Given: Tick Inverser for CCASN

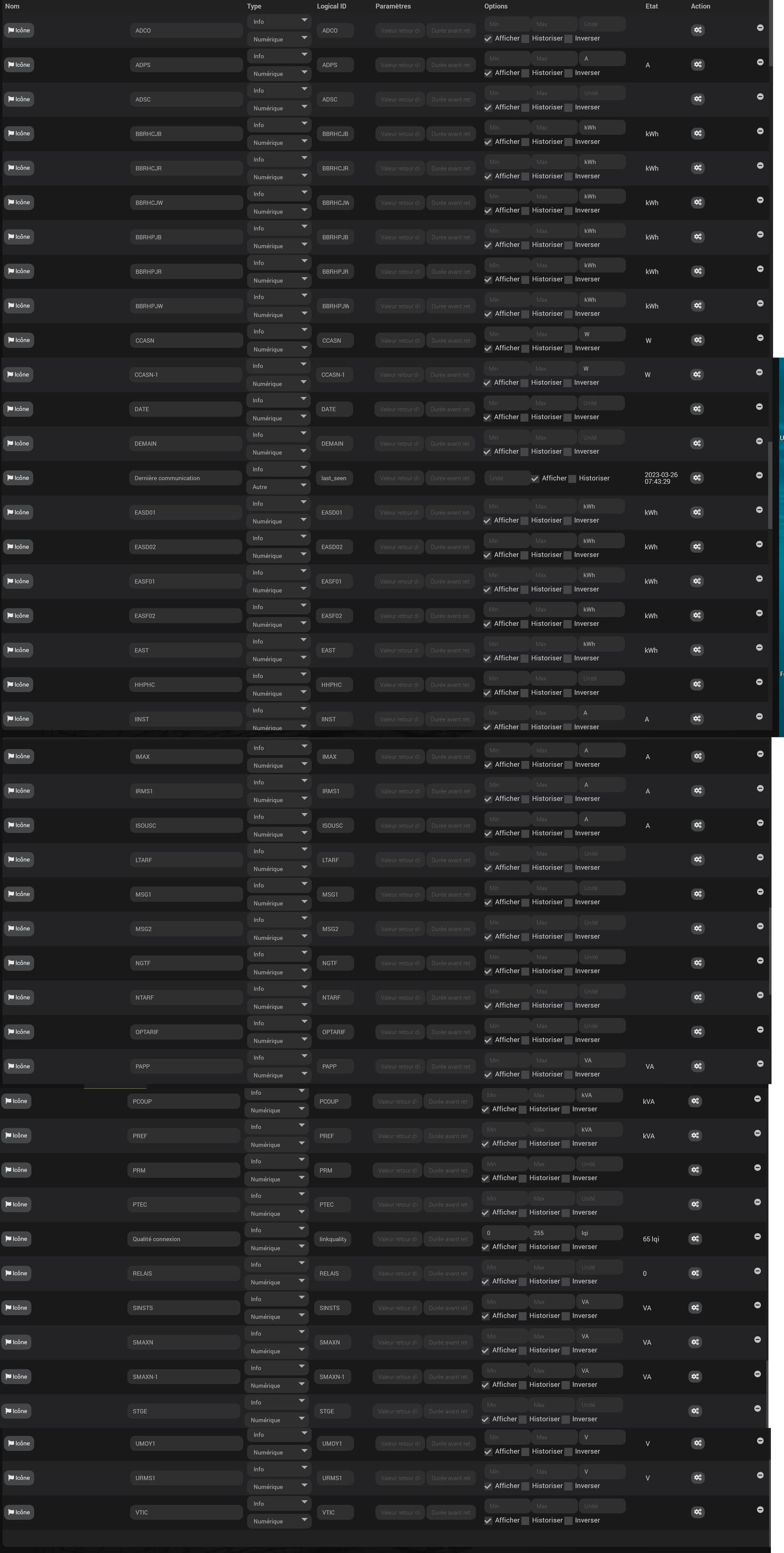Looking at the screenshot, I should pos(568,349).
